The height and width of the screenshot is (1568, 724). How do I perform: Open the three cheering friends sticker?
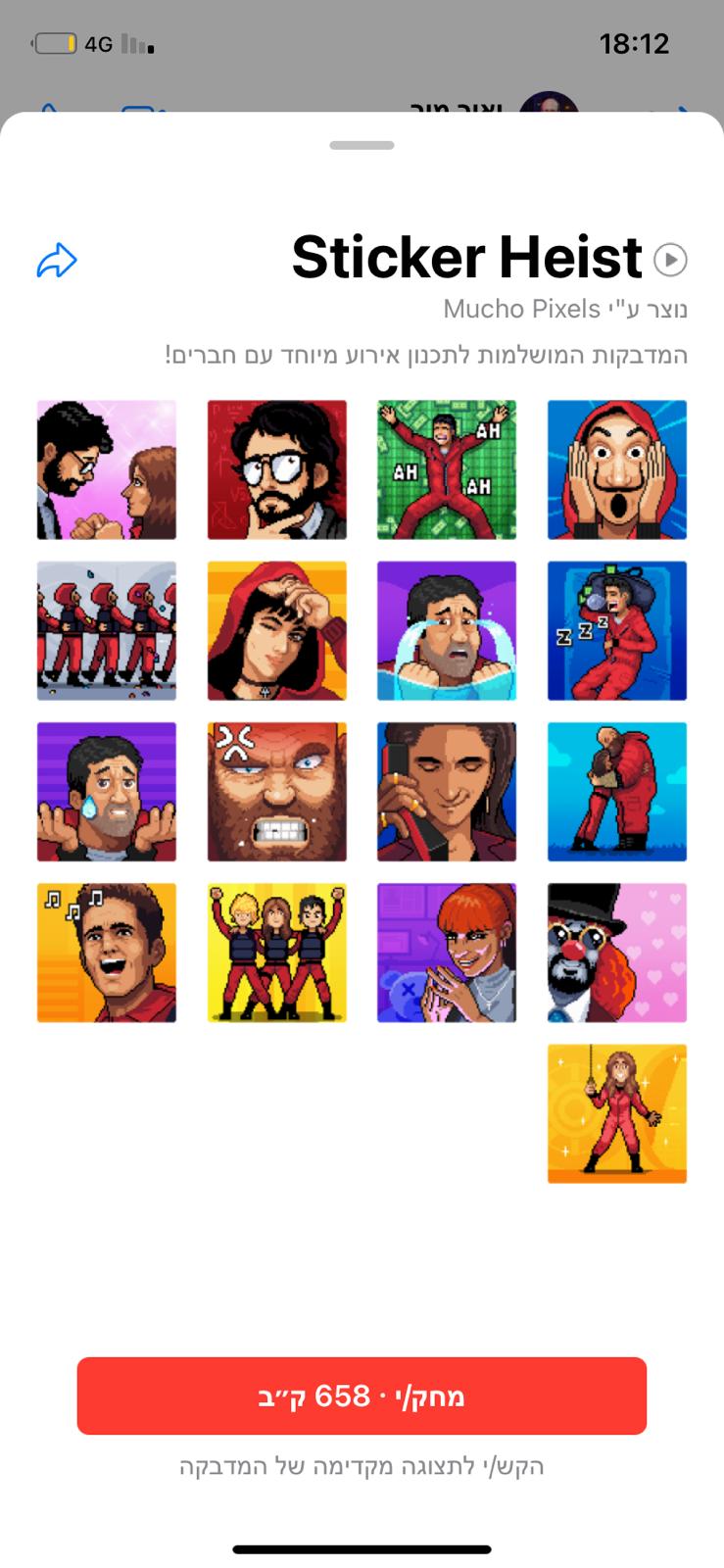[x=276, y=953]
